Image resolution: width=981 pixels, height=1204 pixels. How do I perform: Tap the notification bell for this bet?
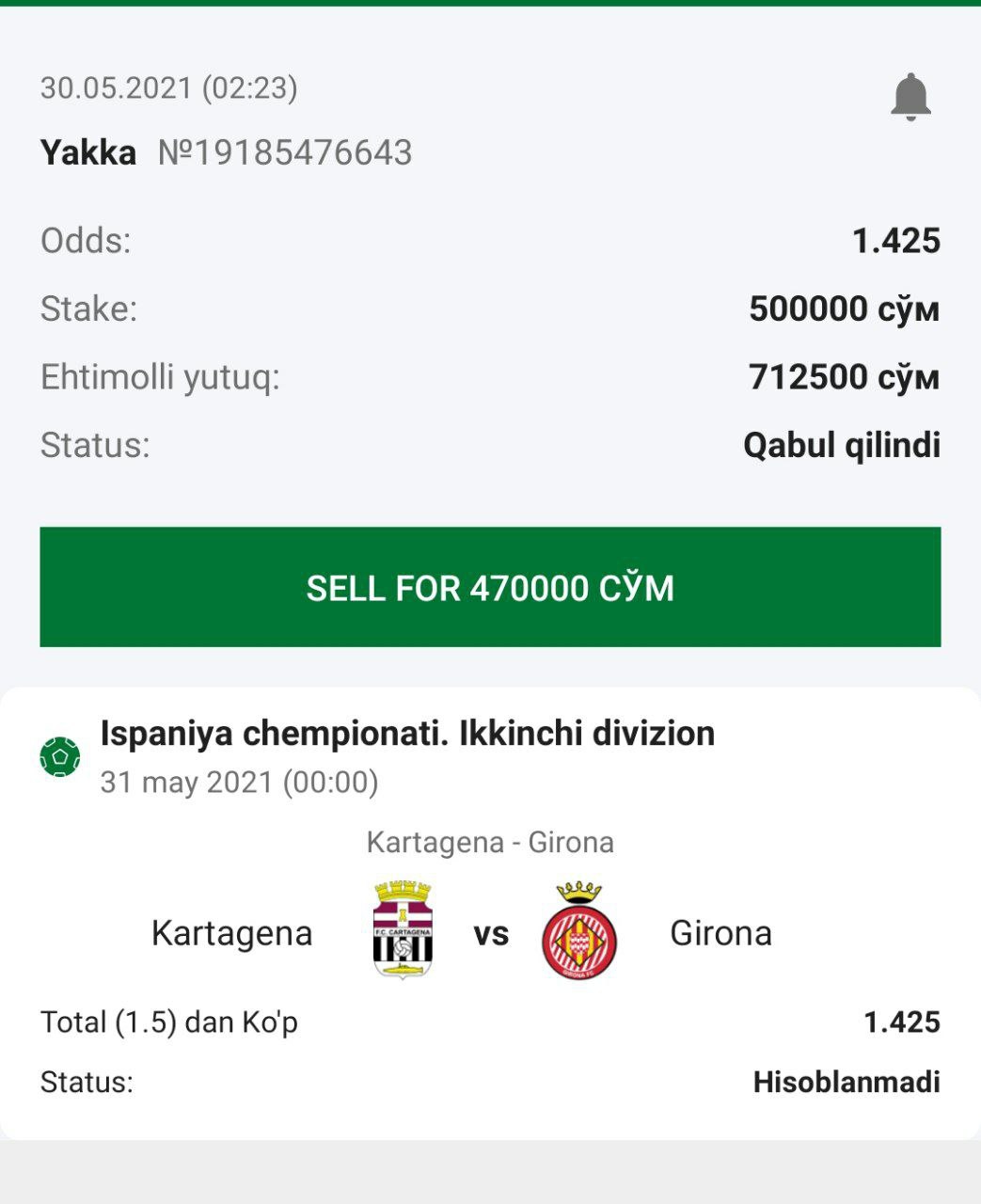(x=910, y=97)
